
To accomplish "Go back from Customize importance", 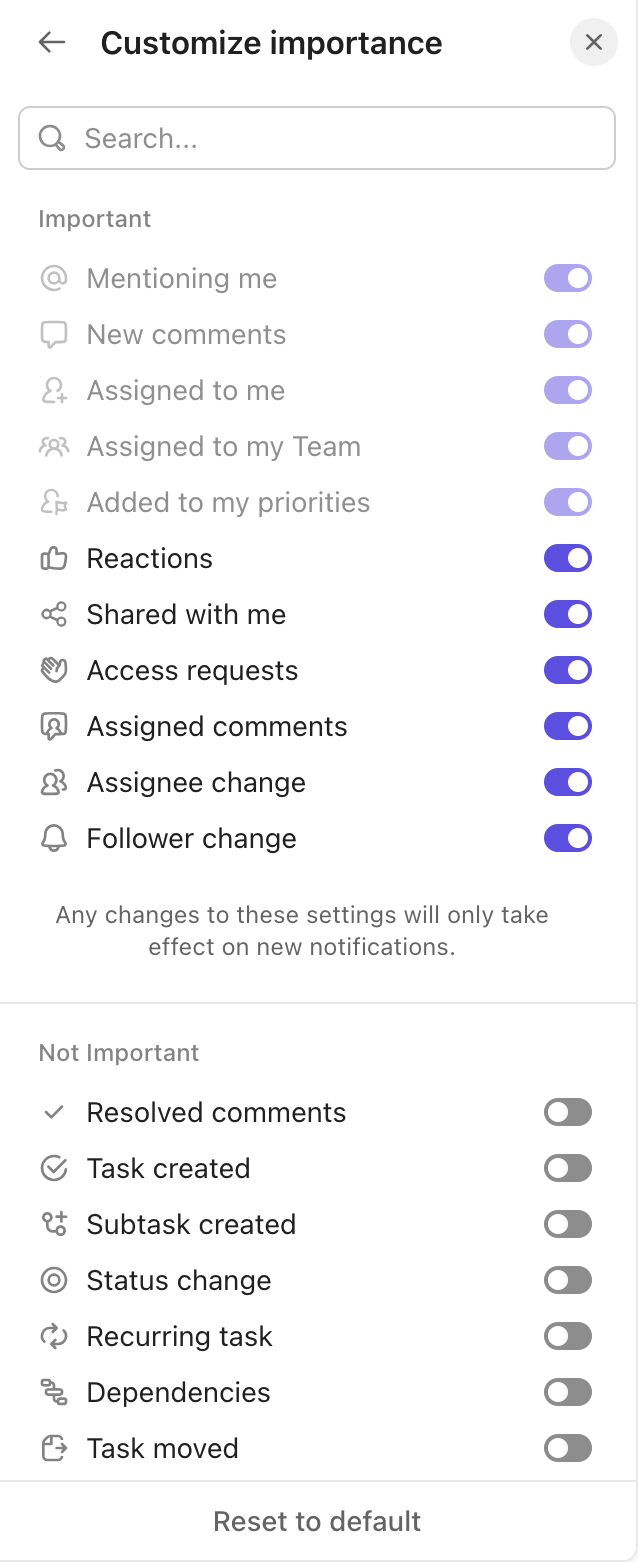I will click(51, 42).
